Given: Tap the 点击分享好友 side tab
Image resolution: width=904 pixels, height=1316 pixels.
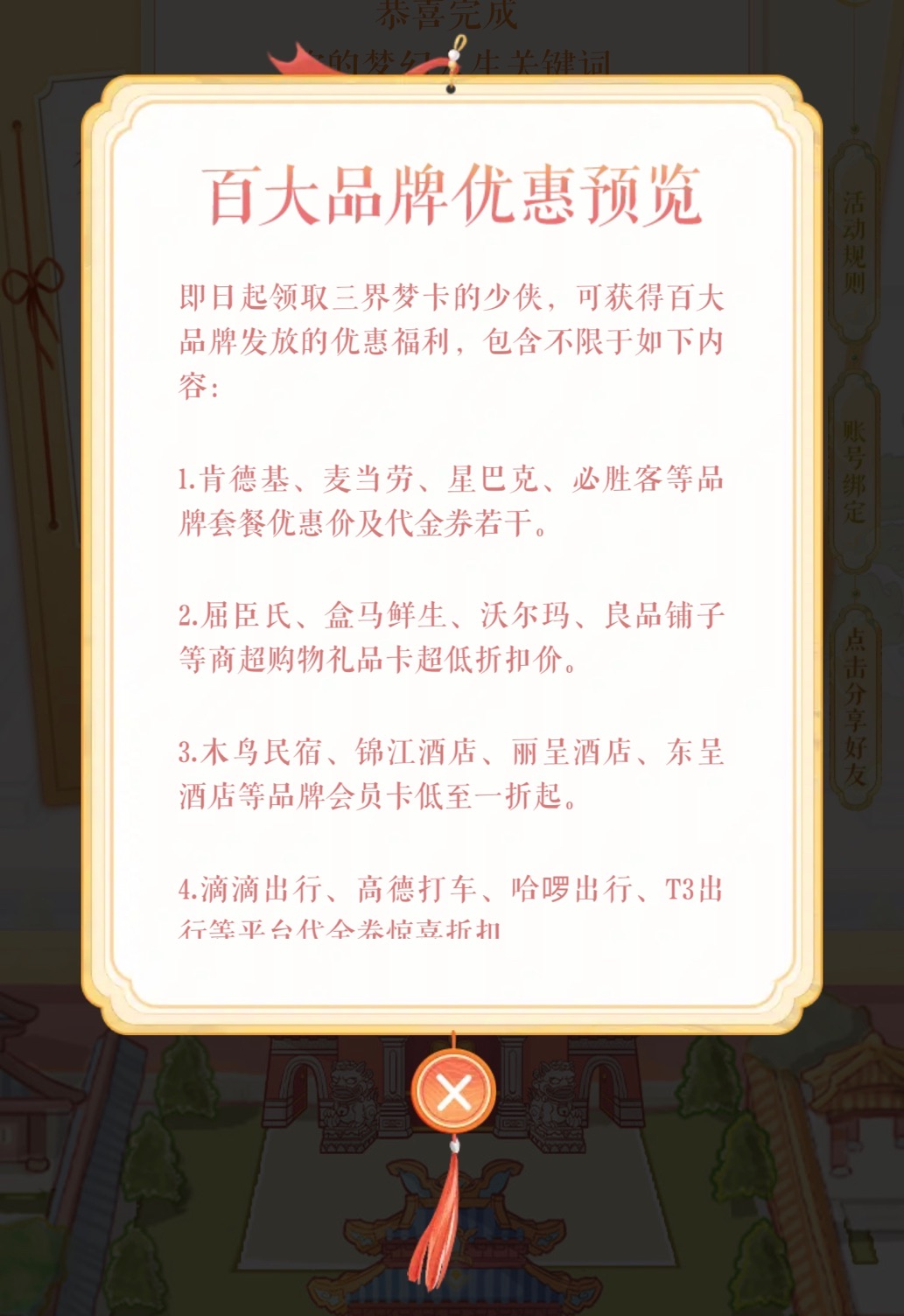Looking at the screenshot, I should [855, 705].
